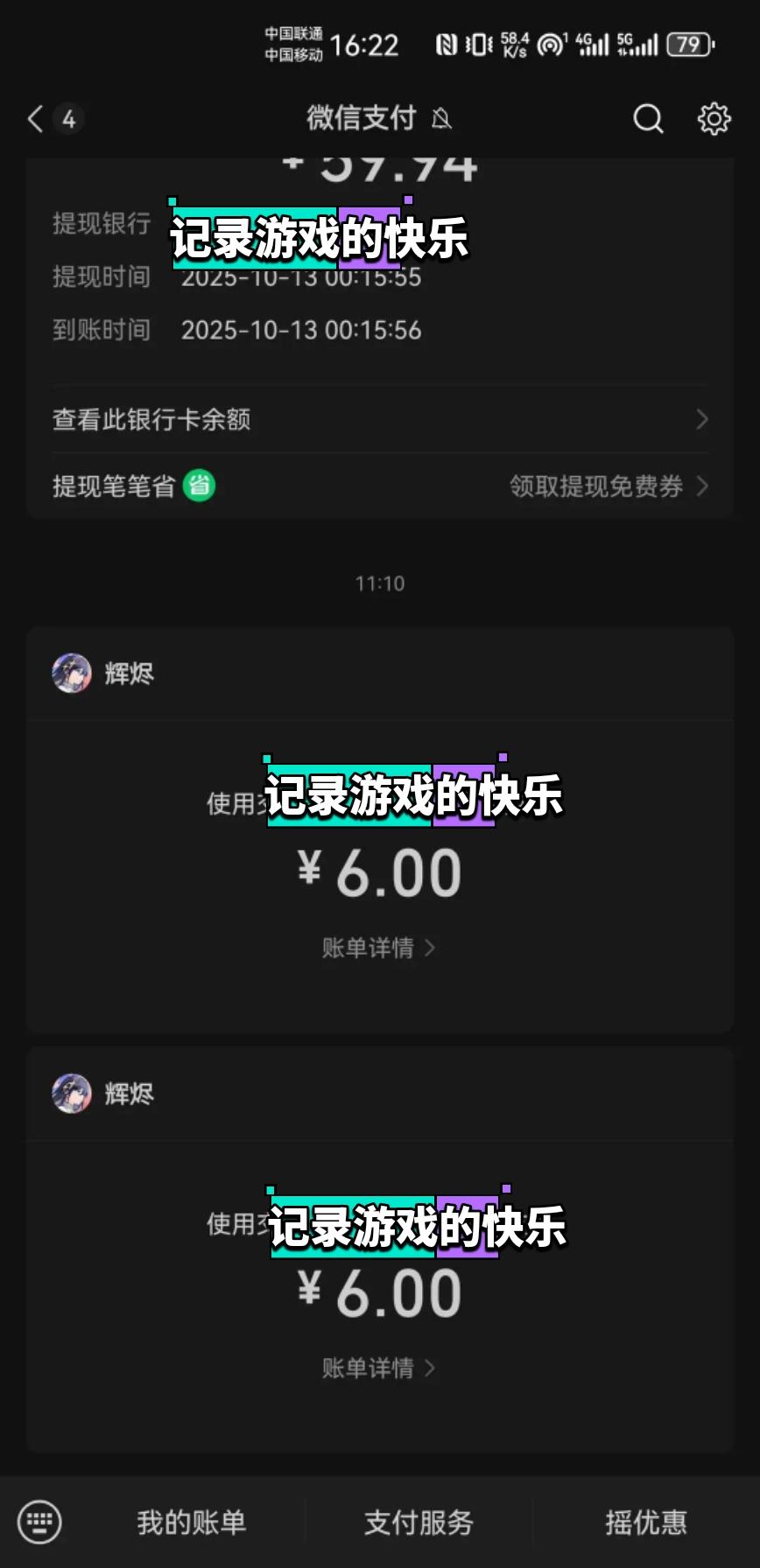Tap the search magnifier icon
The image size is (760, 1568).
pyautogui.click(x=648, y=119)
